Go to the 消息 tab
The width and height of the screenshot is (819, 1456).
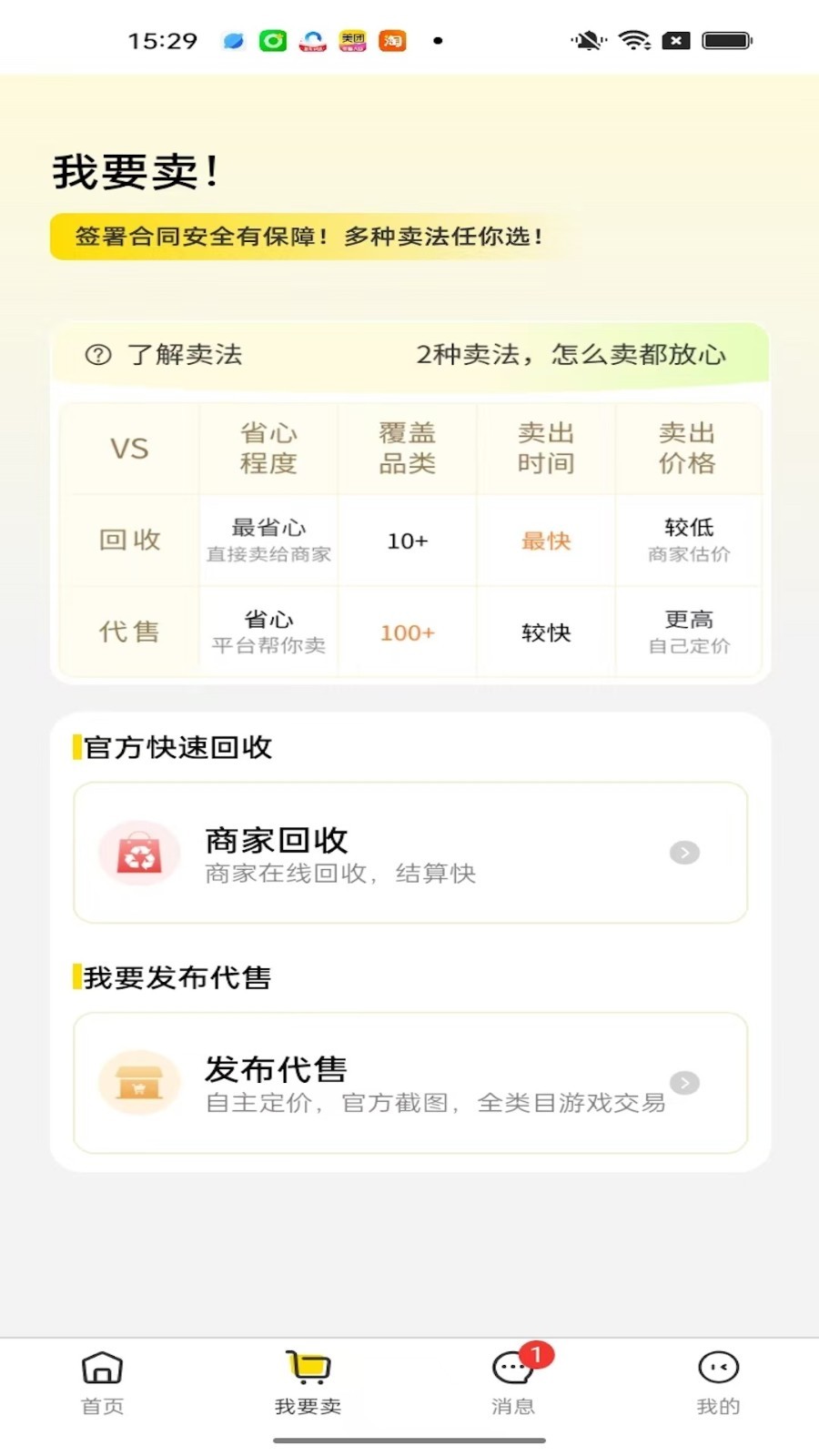[x=513, y=1383]
